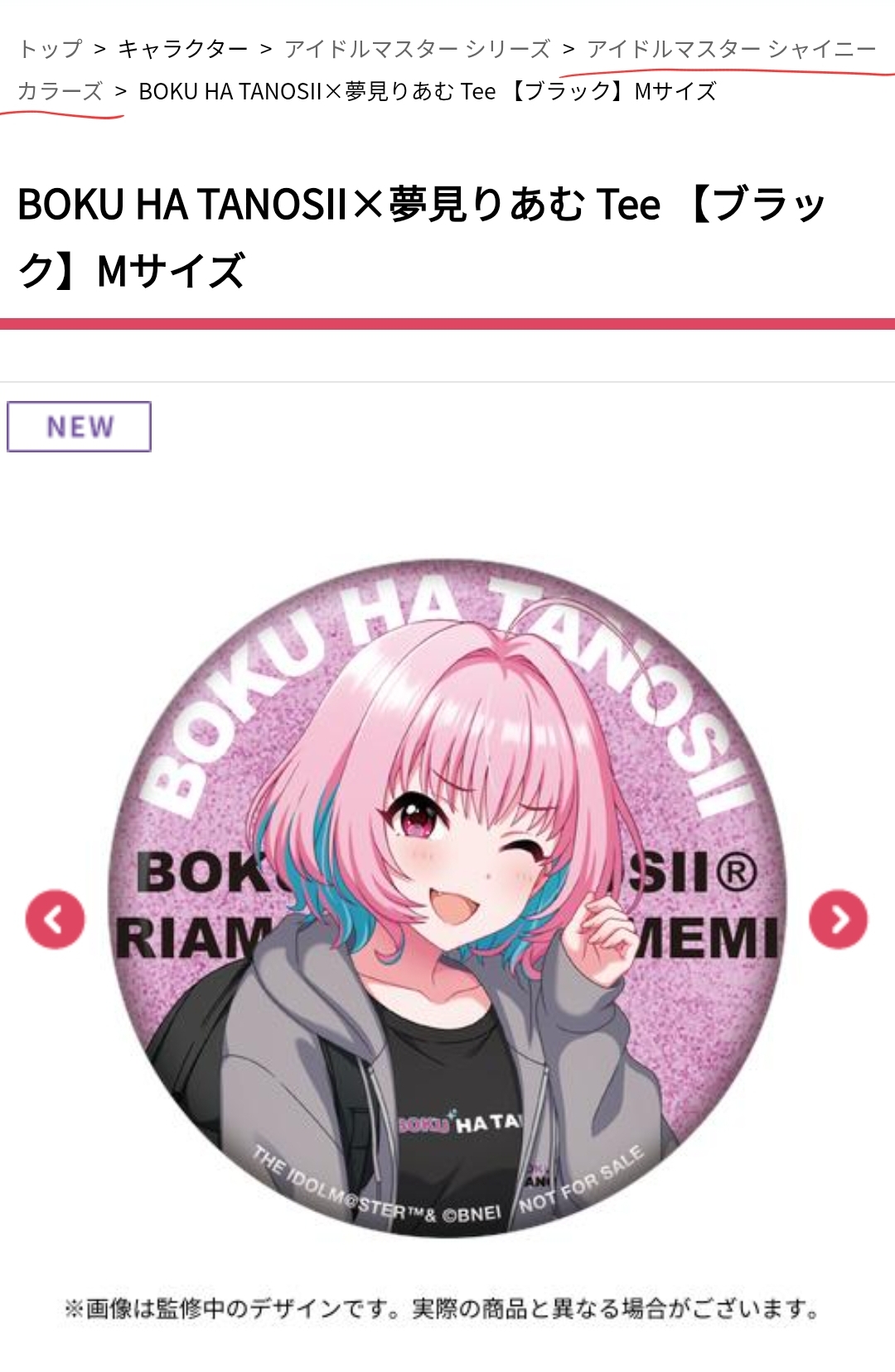Open アイドルマスター シリーズ breadcrumb link
The height and width of the screenshot is (1372, 895).
[417, 49]
